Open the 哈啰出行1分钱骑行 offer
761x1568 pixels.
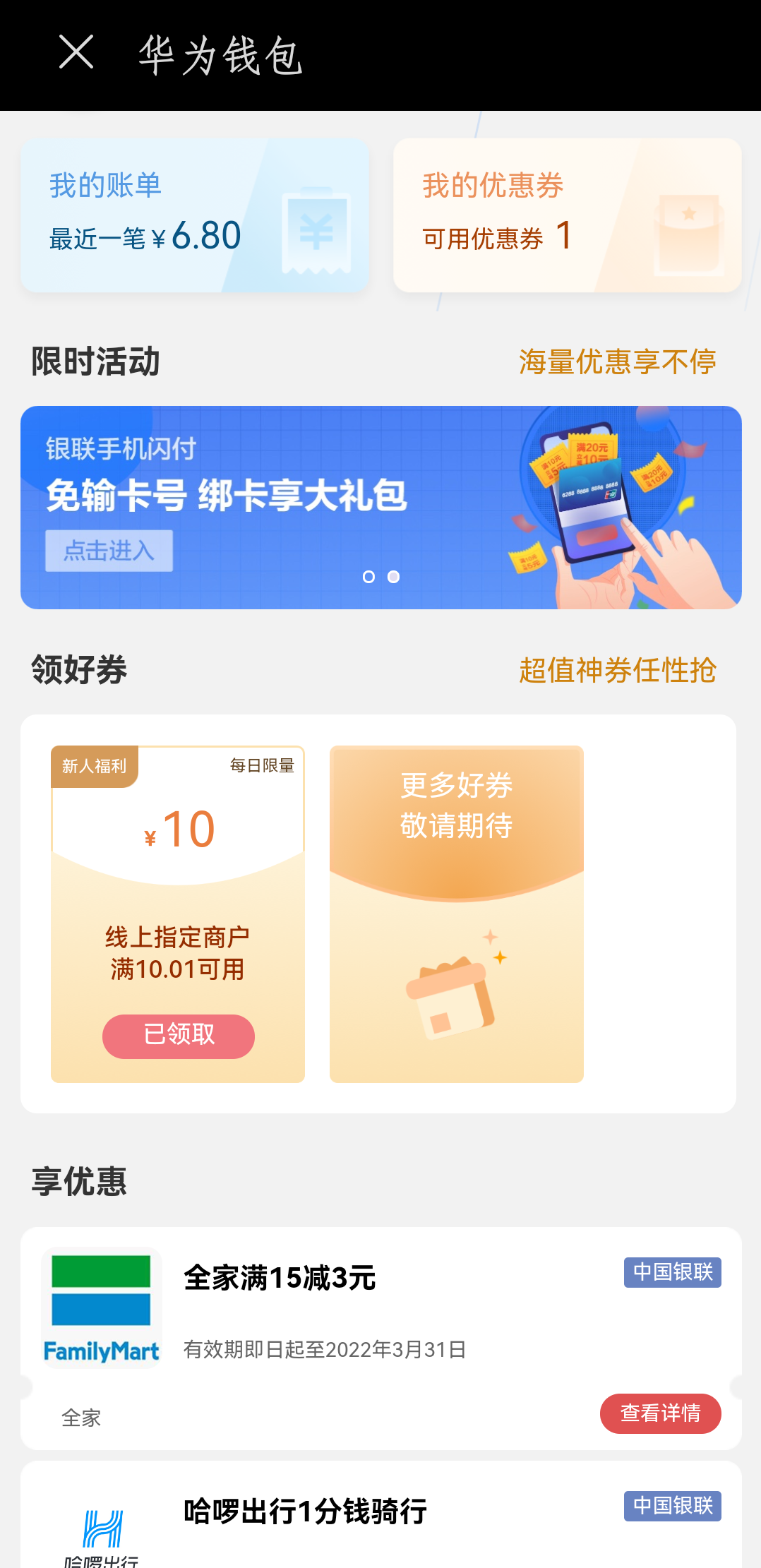pos(305,1512)
